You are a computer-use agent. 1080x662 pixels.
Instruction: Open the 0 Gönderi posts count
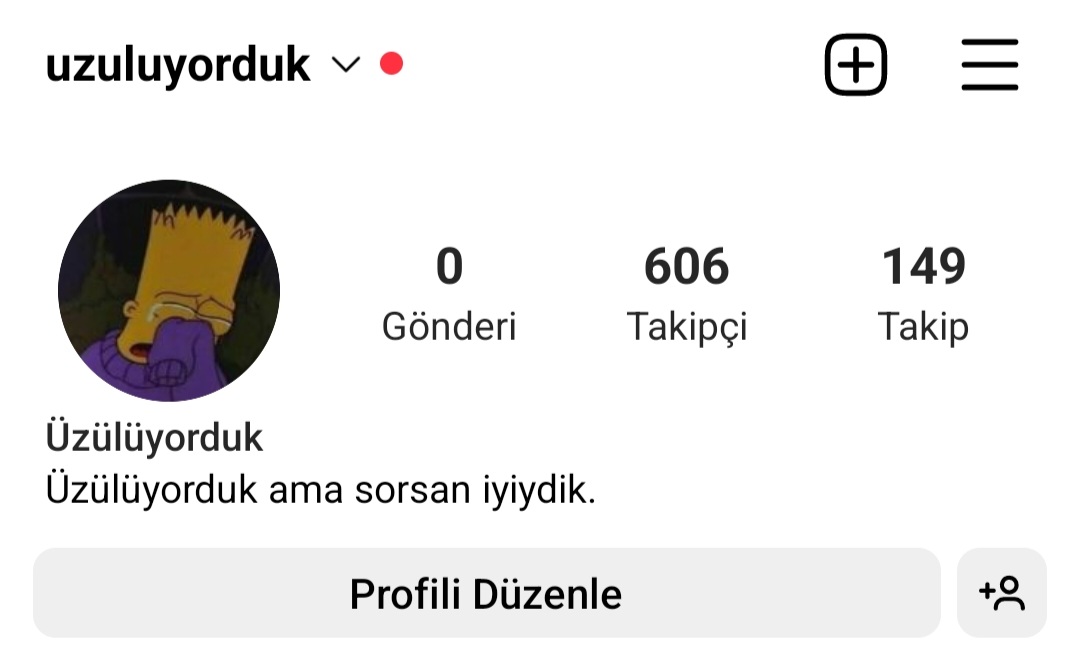pos(449,294)
